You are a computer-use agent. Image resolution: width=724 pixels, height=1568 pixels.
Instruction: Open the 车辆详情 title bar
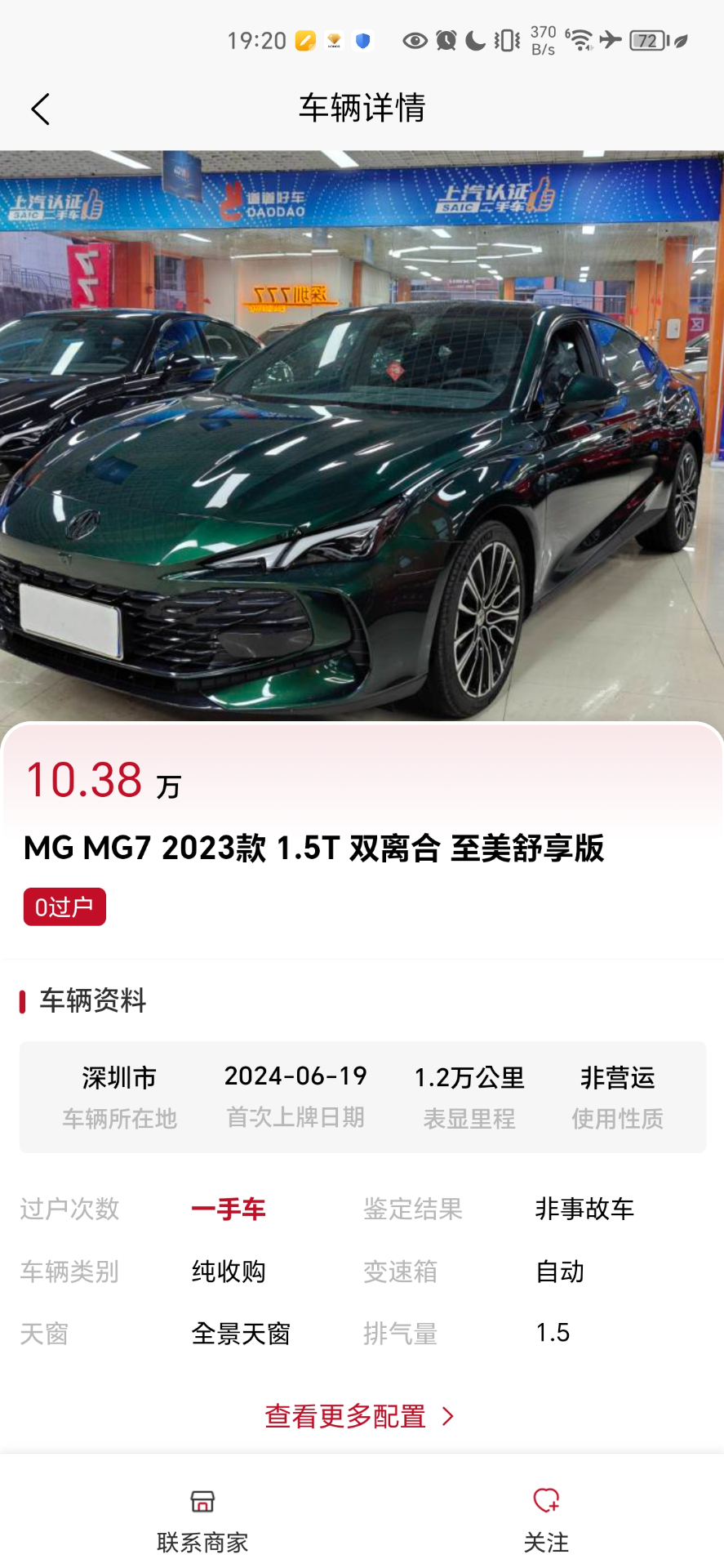click(x=362, y=108)
